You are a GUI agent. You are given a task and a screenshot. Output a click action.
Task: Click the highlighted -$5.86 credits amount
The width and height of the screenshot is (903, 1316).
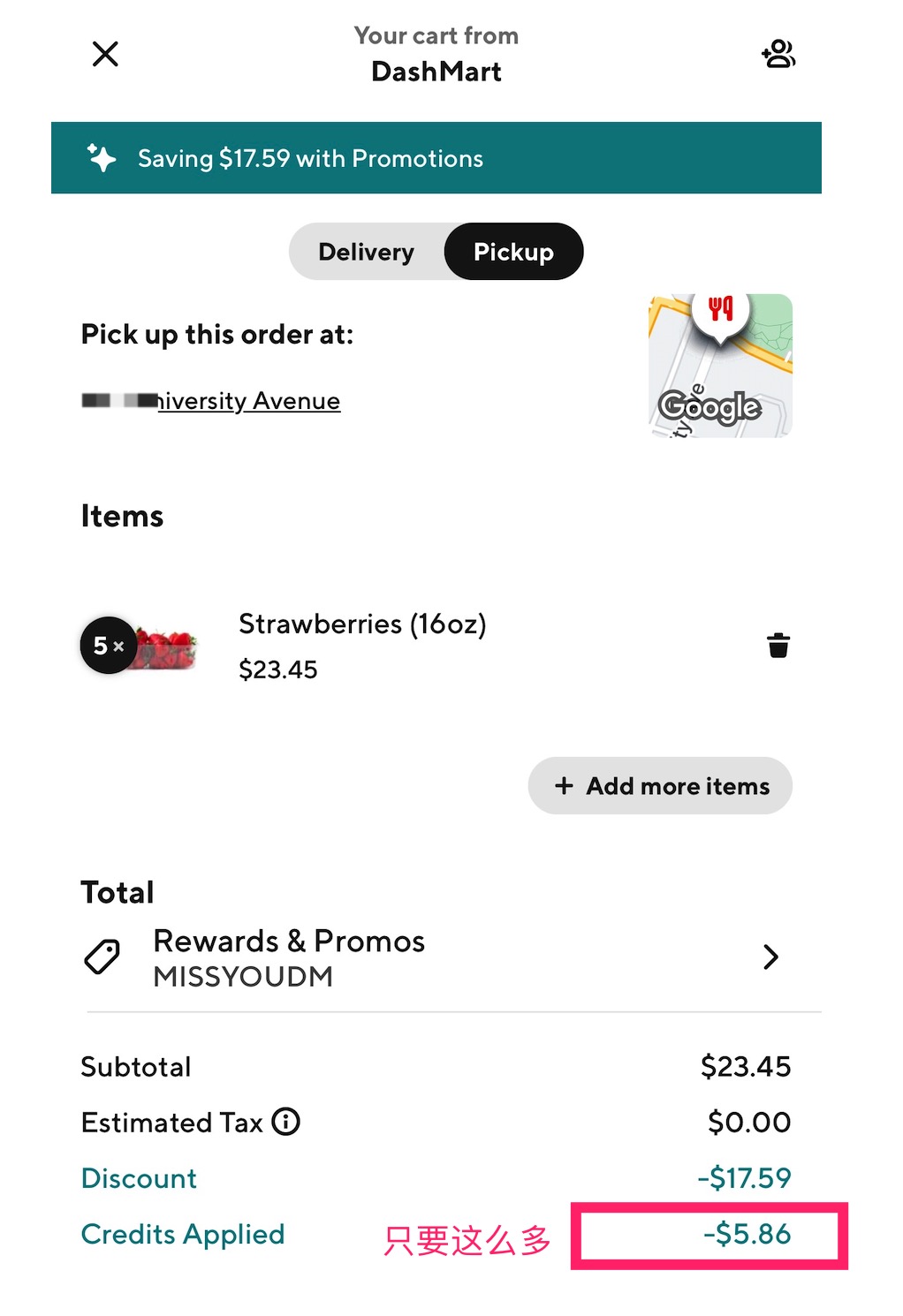[x=747, y=1234]
